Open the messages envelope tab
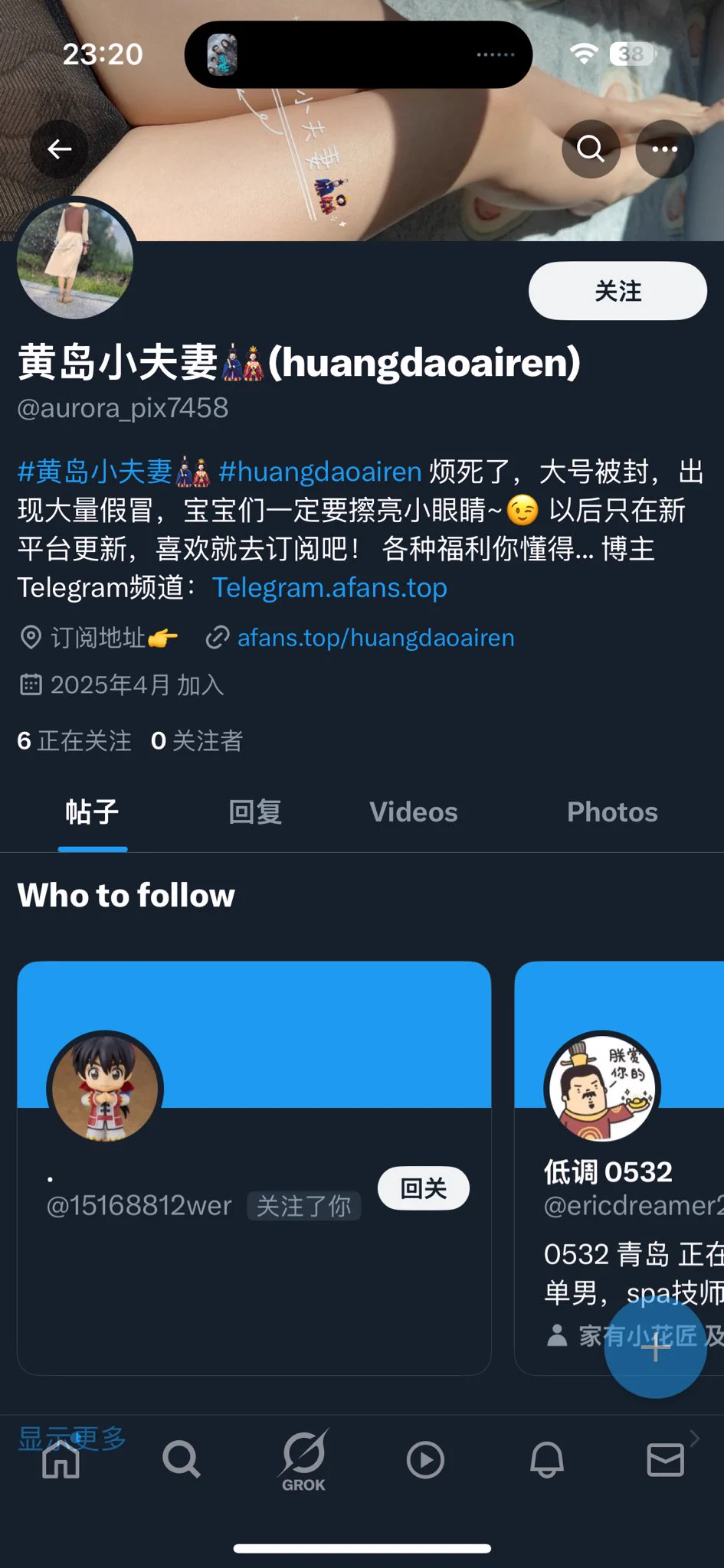This screenshot has width=724, height=1568. tap(665, 1460)
